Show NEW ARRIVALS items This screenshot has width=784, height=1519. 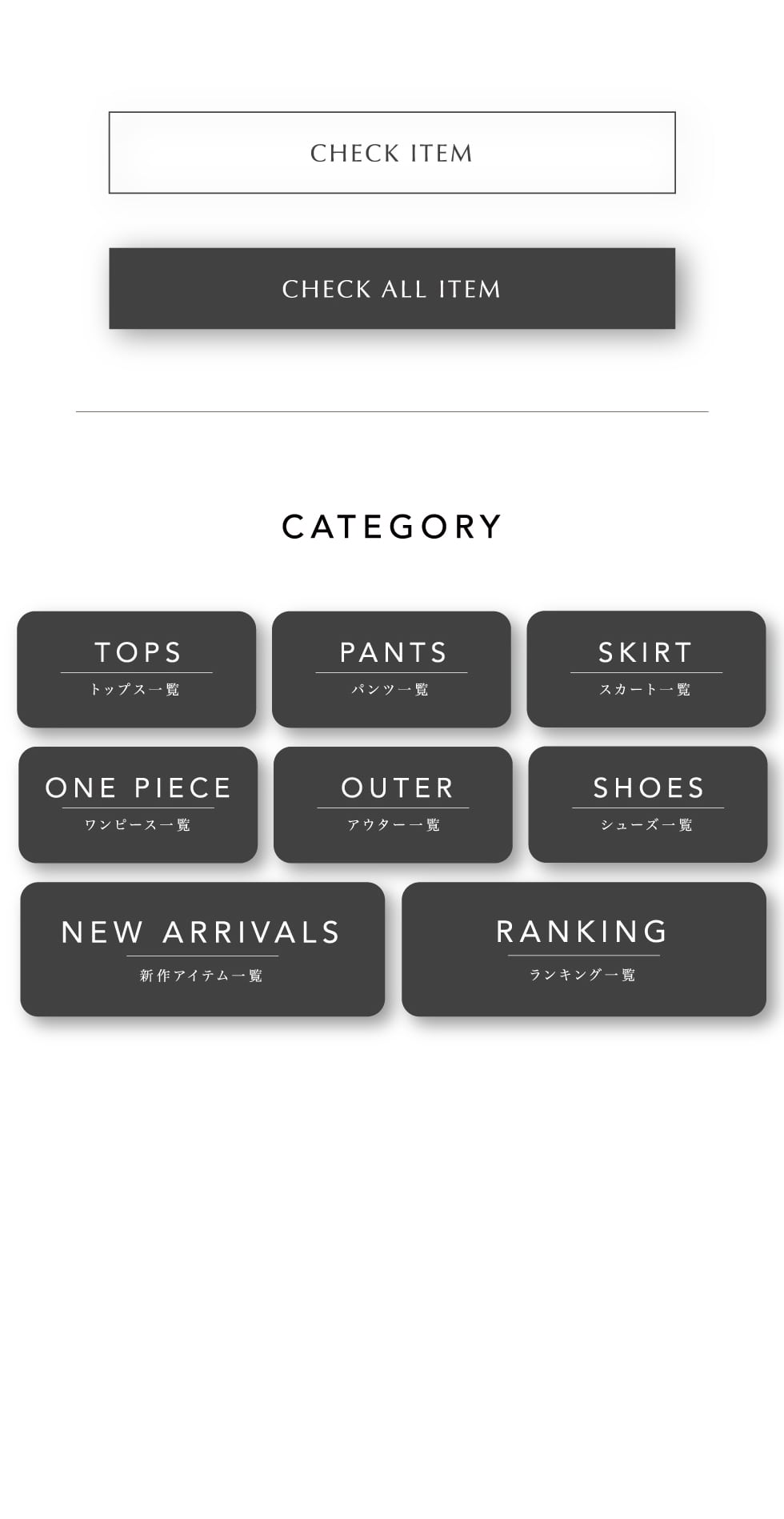(202, 949)
